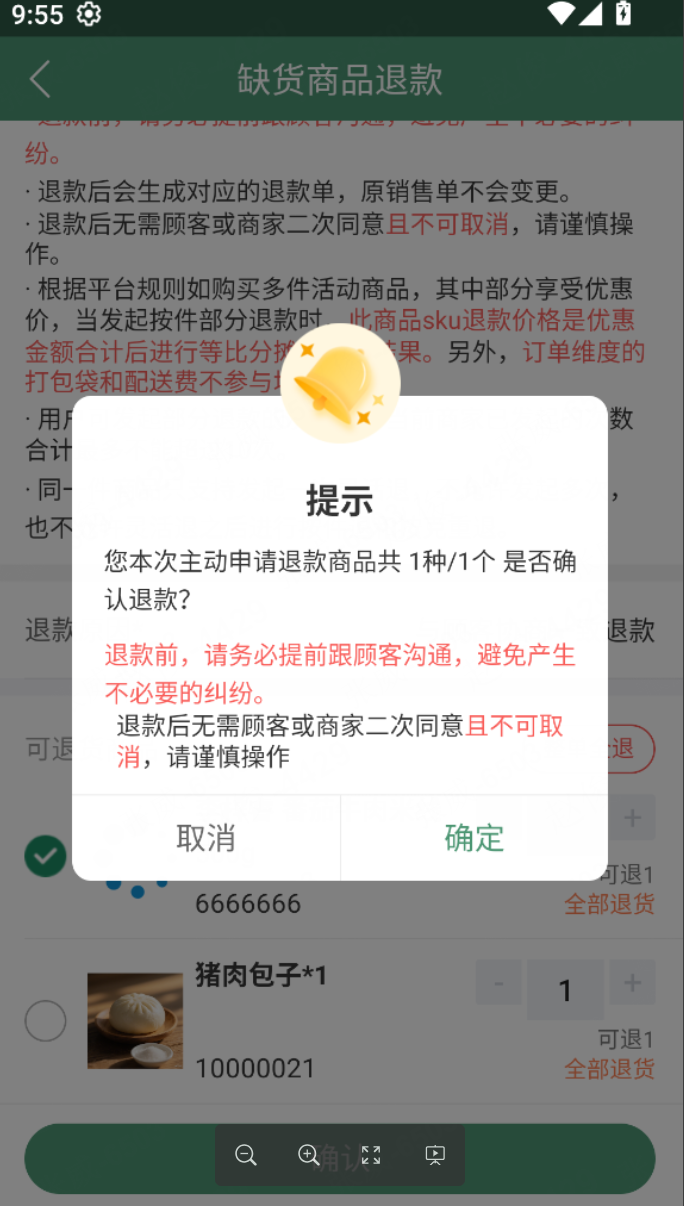Tap the zoom out magnifier icon
The width and height of the screenshot is (684, 1206).
click(246, 1155)
